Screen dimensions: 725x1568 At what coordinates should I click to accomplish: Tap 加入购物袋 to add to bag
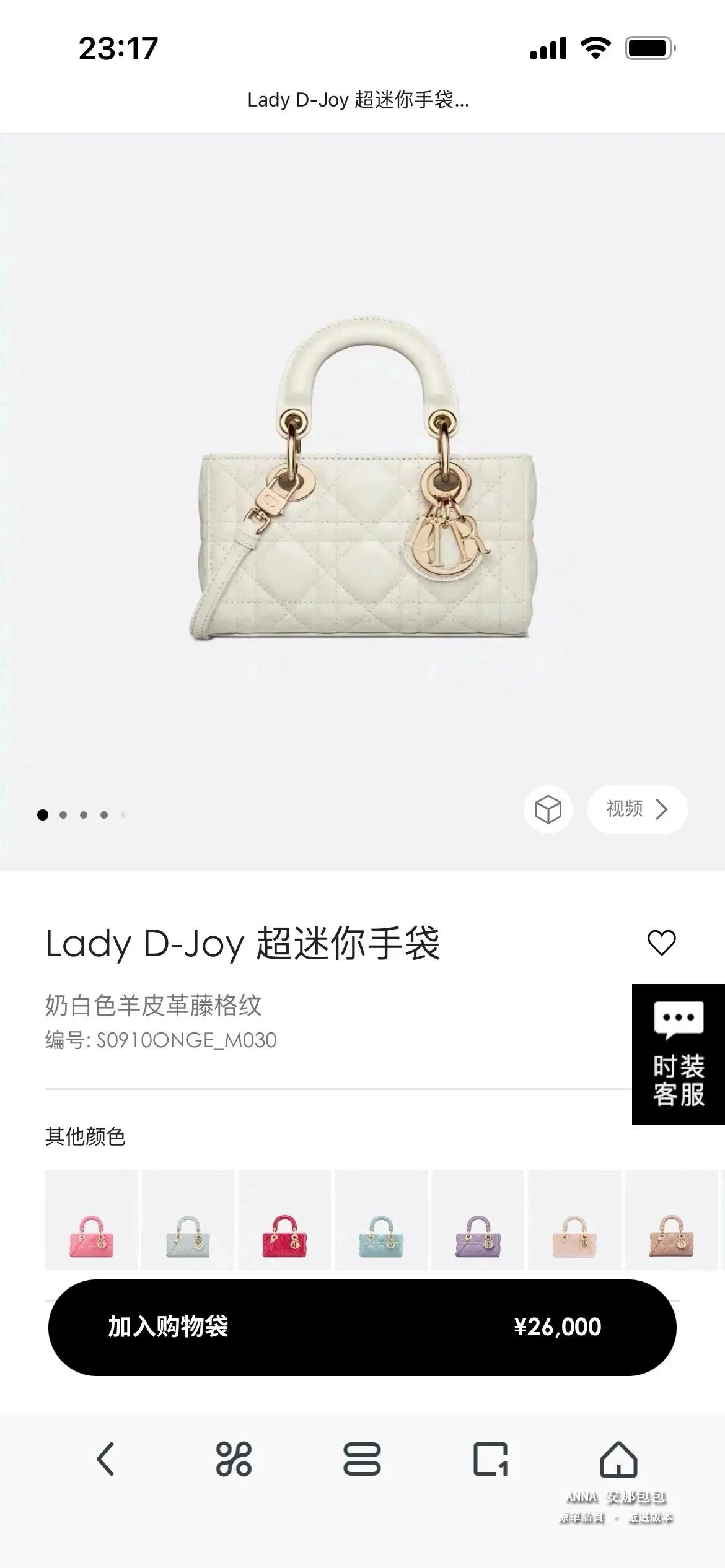click(x=362, y=1327)
